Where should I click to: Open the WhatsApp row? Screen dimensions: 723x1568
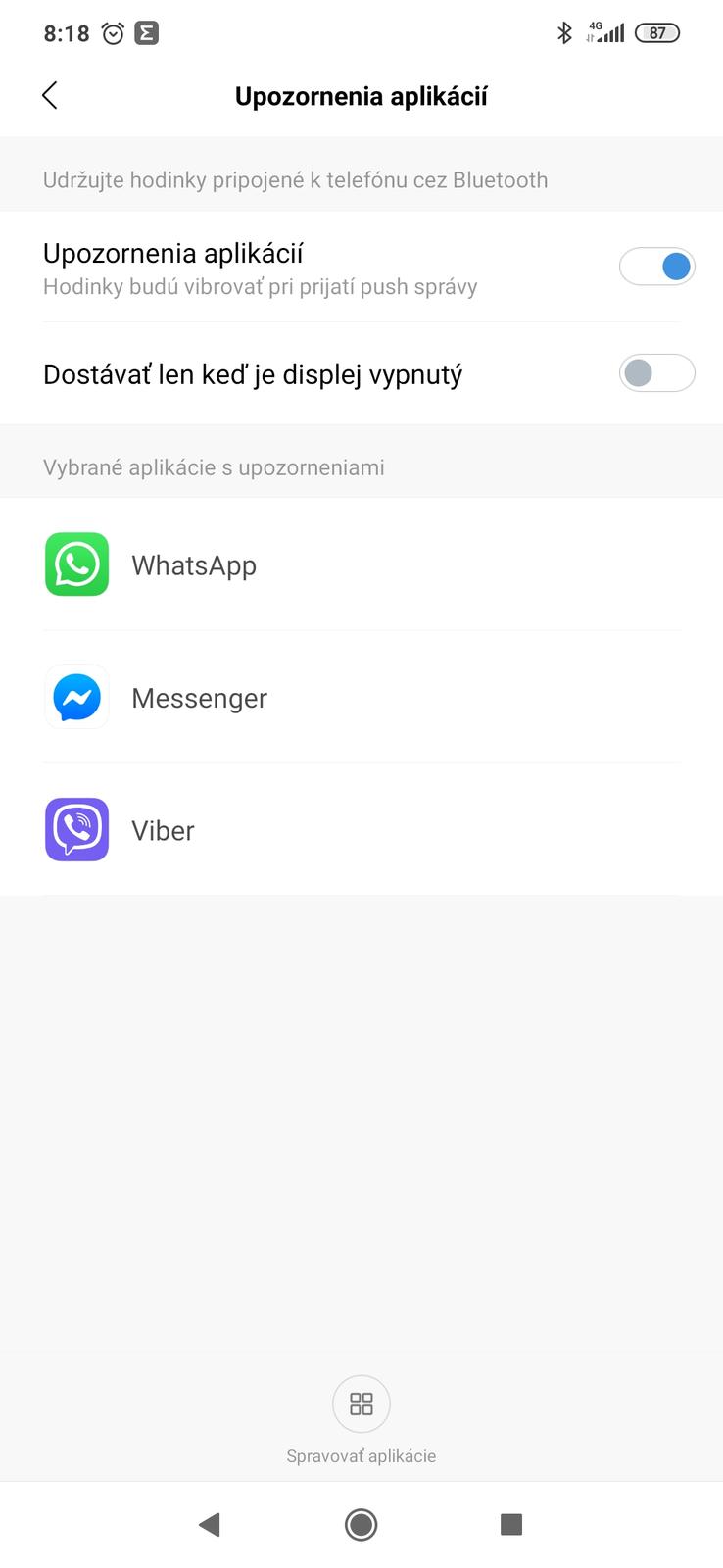[361, 565]
